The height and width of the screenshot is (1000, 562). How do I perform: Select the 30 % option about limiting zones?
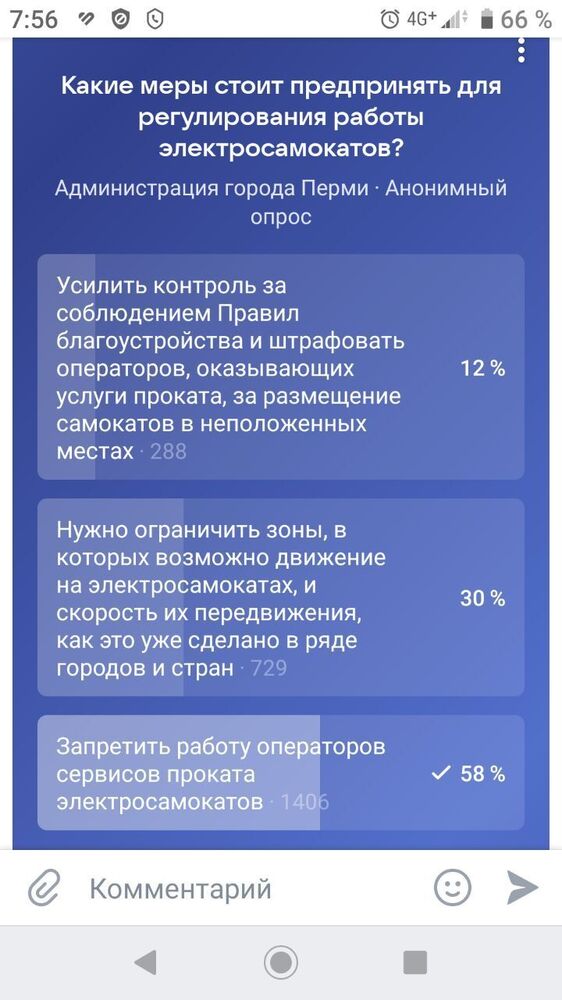click(x=281, y=597)
